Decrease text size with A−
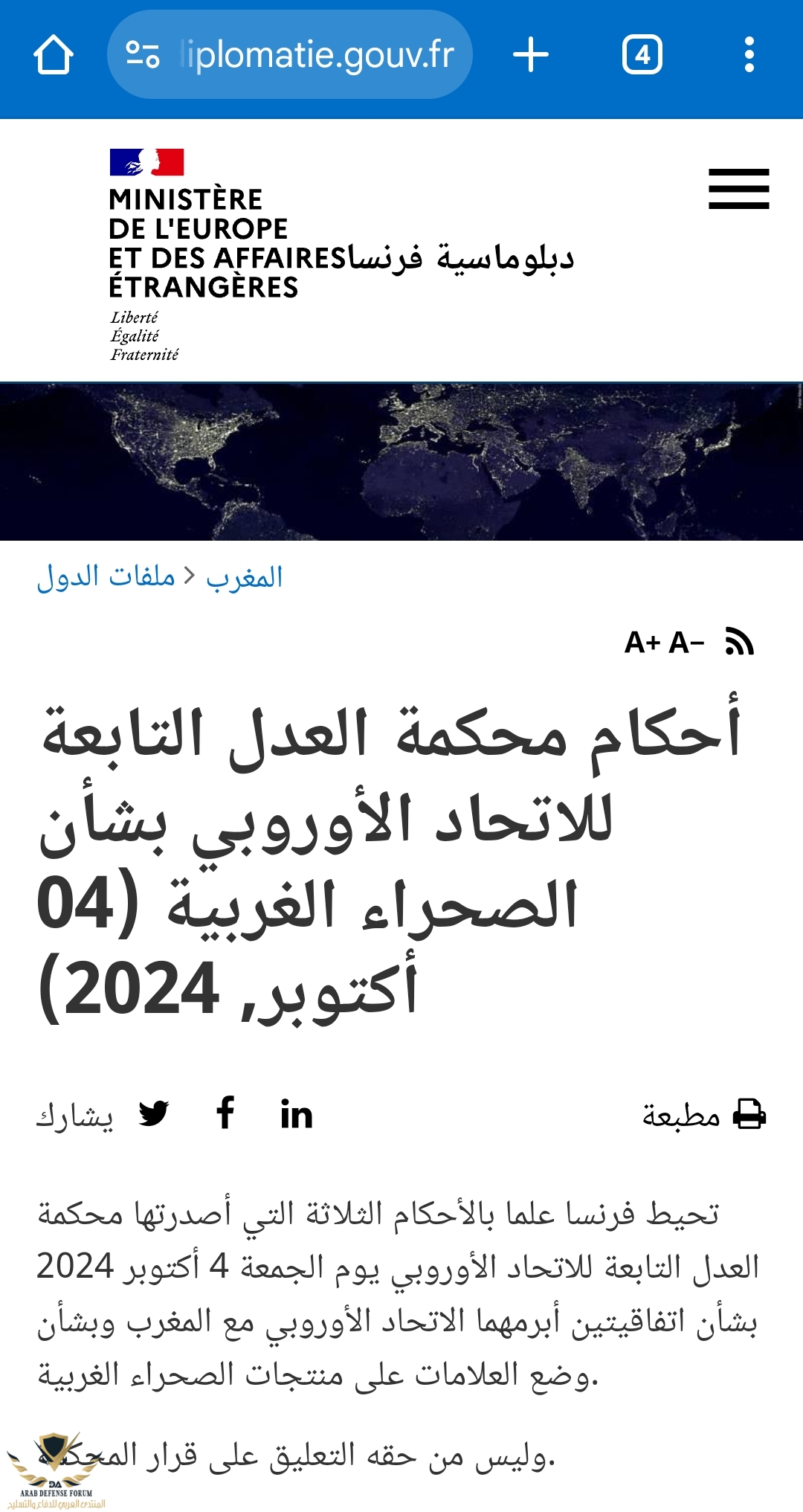The width and height of the screenshot is (803, 1512). 686,643
